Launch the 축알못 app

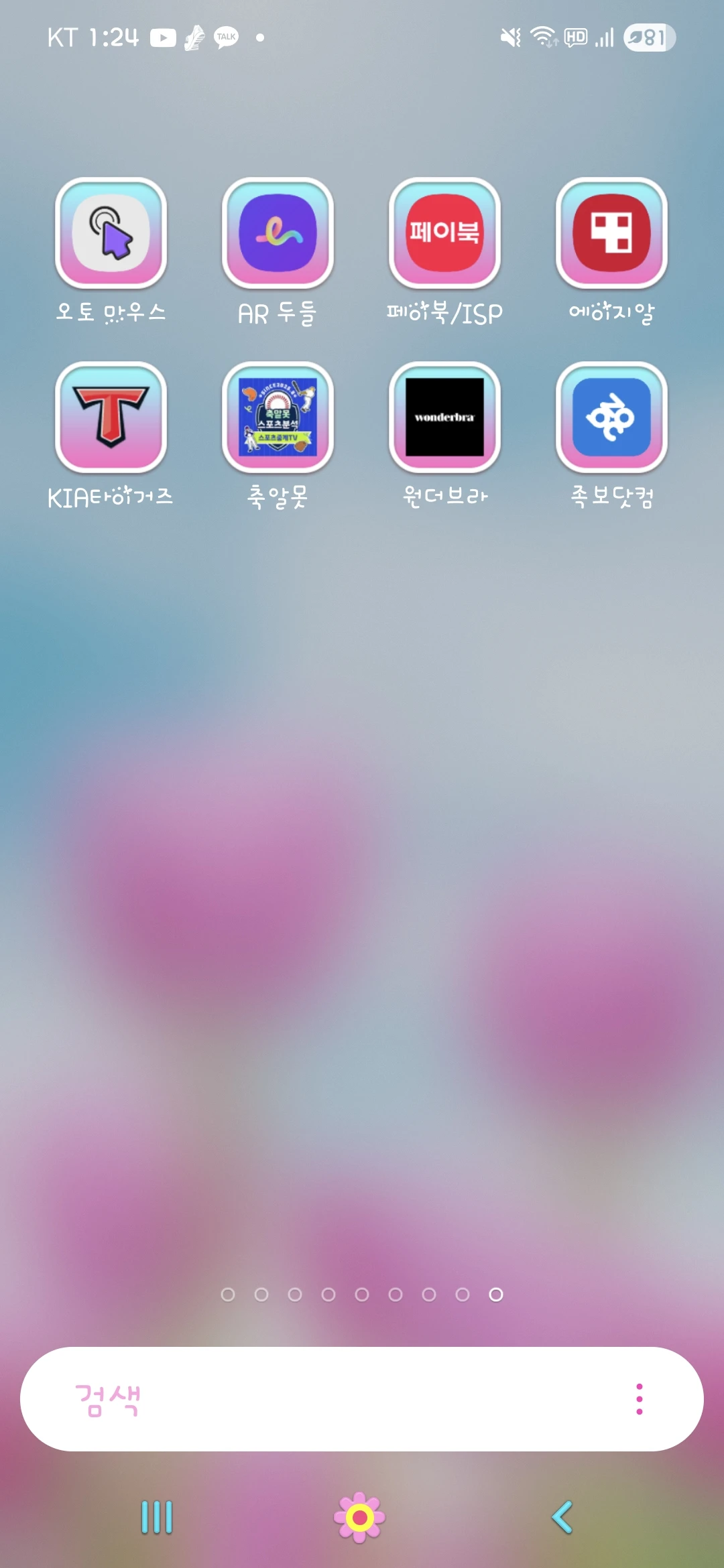click(278, 417)
